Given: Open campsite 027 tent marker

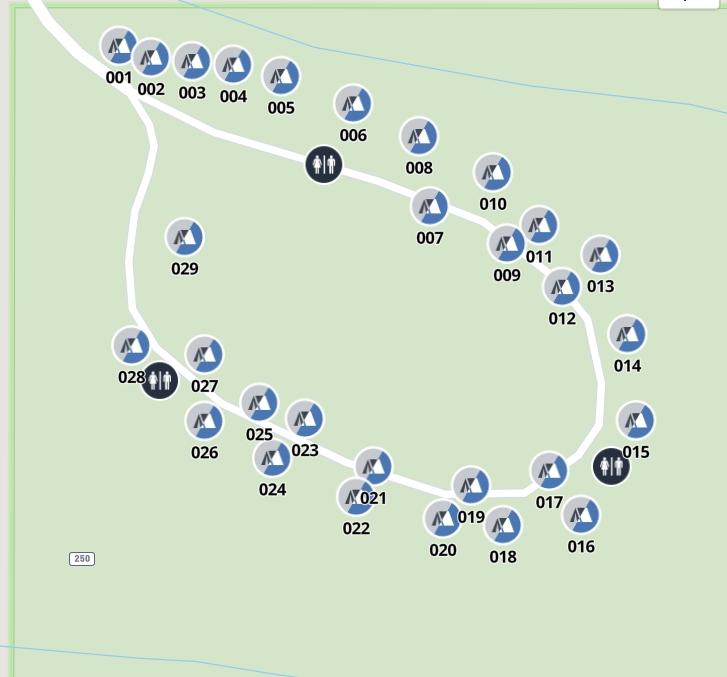Looking at the screenshot, I should pyautogui.click(x=204, y=354).
